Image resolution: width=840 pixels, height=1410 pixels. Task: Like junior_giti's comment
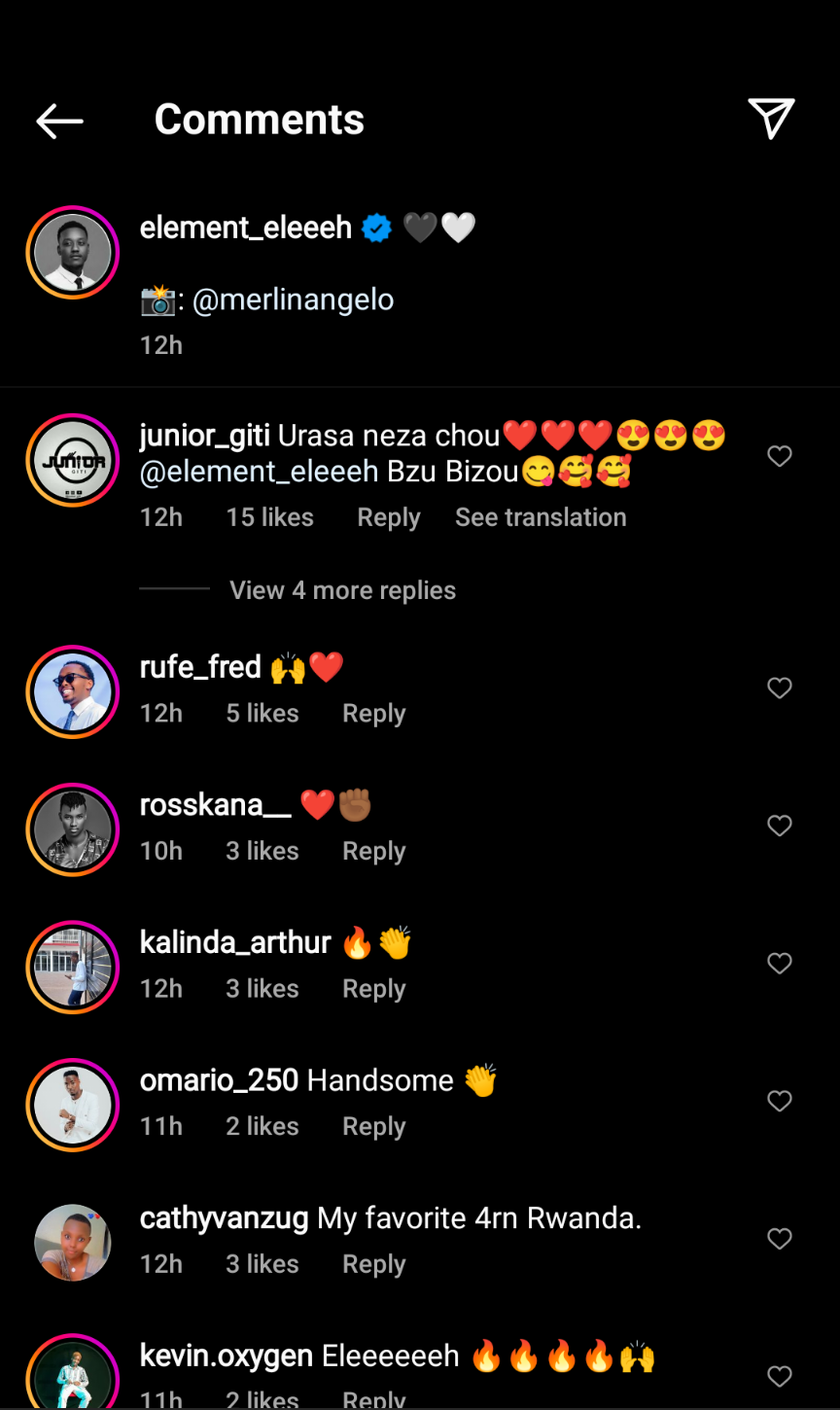coord(780,456)
